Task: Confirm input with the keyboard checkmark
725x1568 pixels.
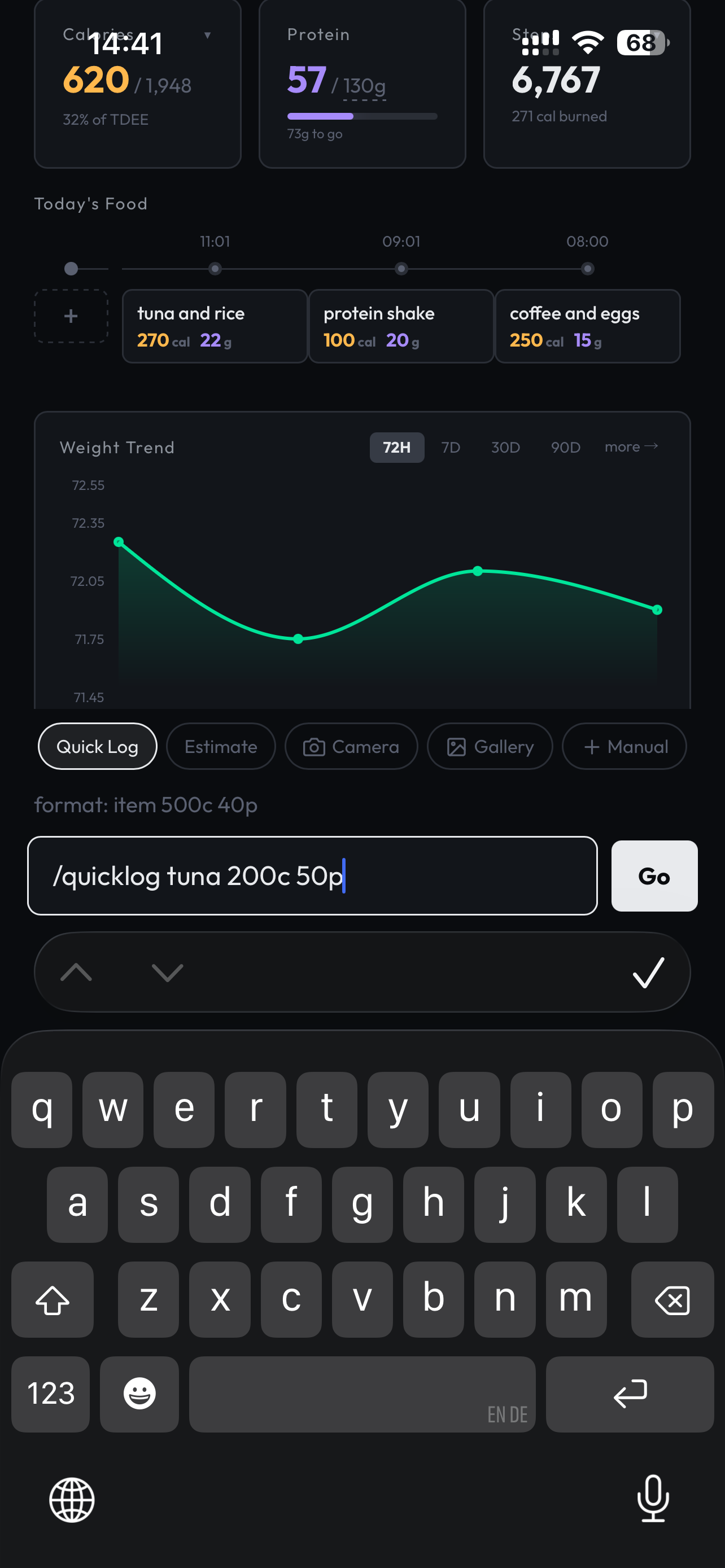Action: 648,972
